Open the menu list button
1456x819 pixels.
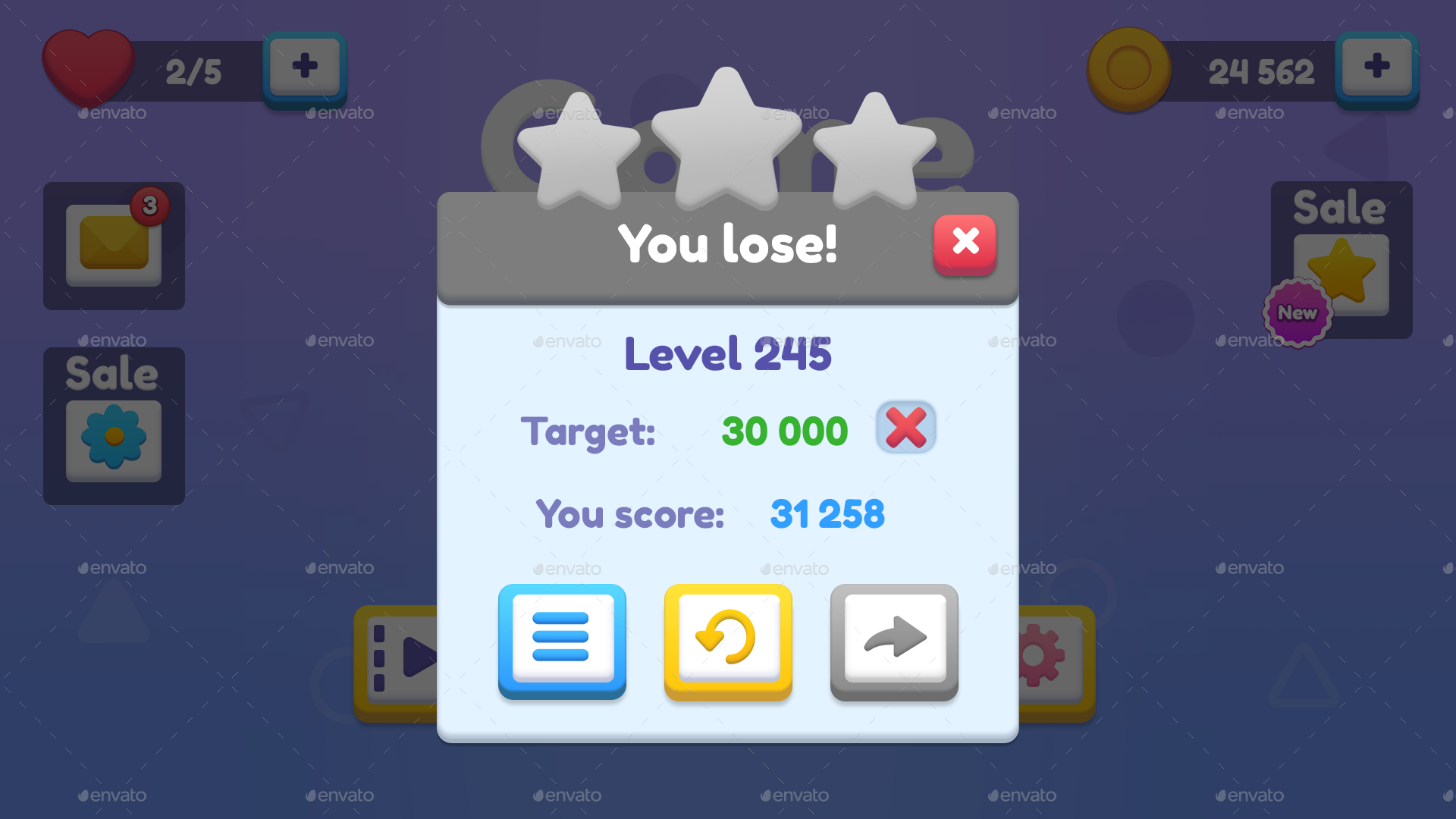(x=562, y=639)
